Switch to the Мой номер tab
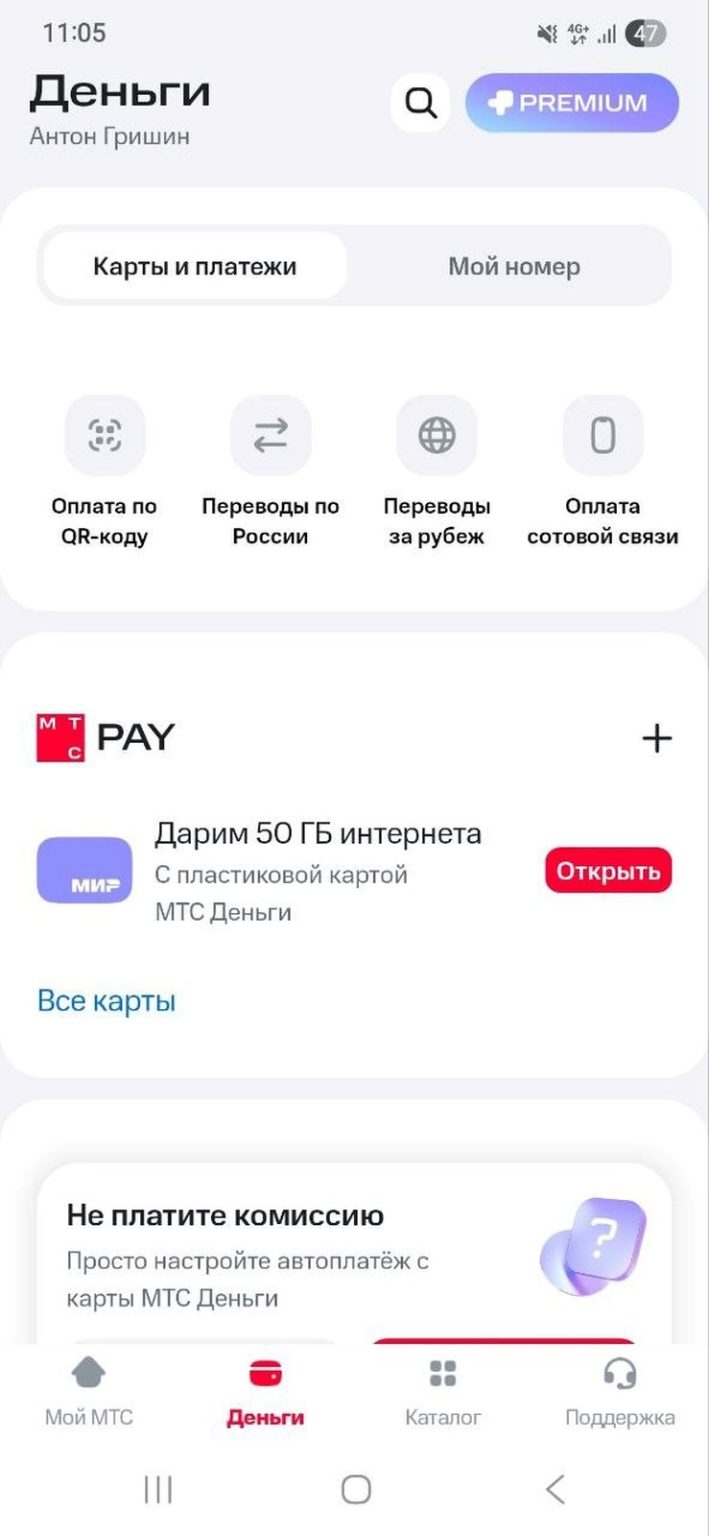709x1536 pixels. click(513, 266)
